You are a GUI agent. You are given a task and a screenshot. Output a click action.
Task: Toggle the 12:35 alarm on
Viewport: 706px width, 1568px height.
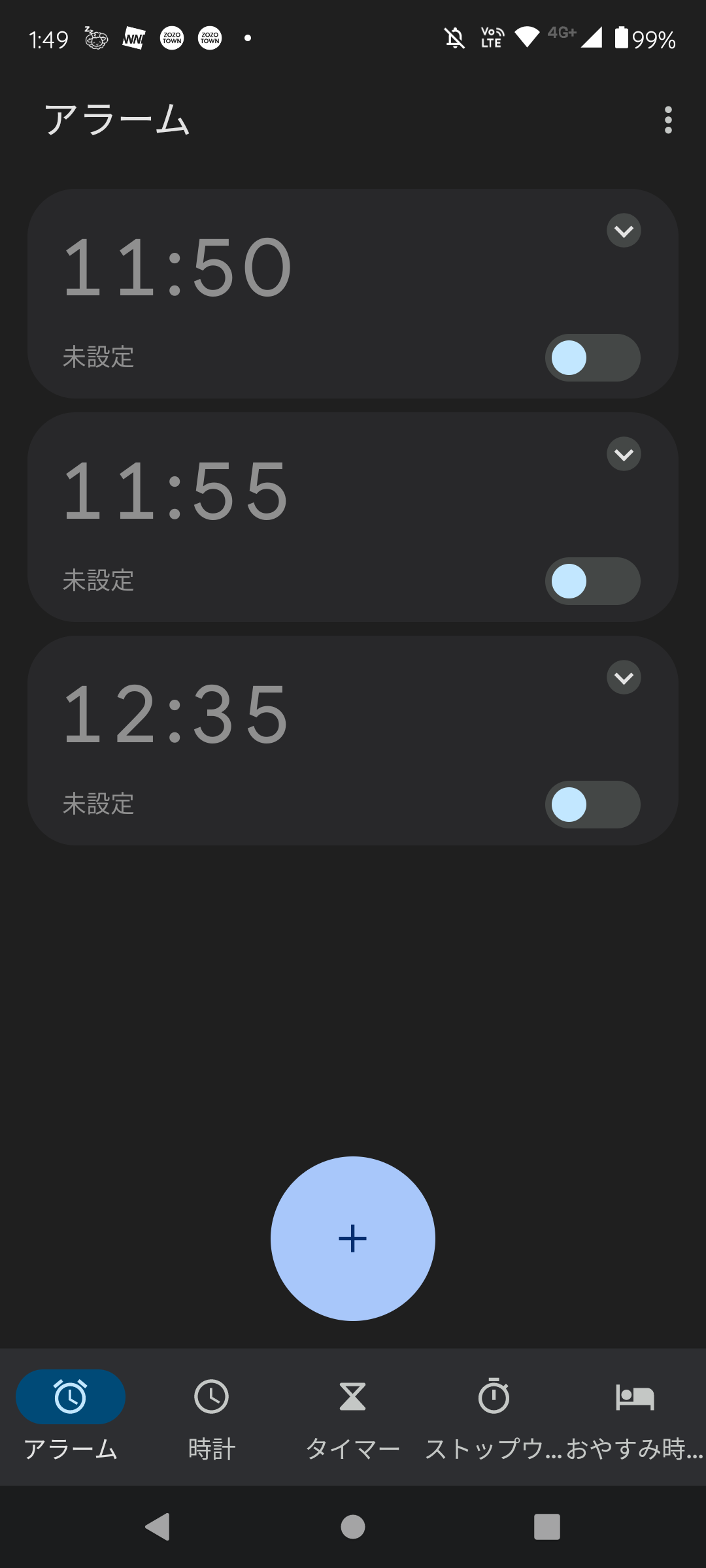(592, 805)
